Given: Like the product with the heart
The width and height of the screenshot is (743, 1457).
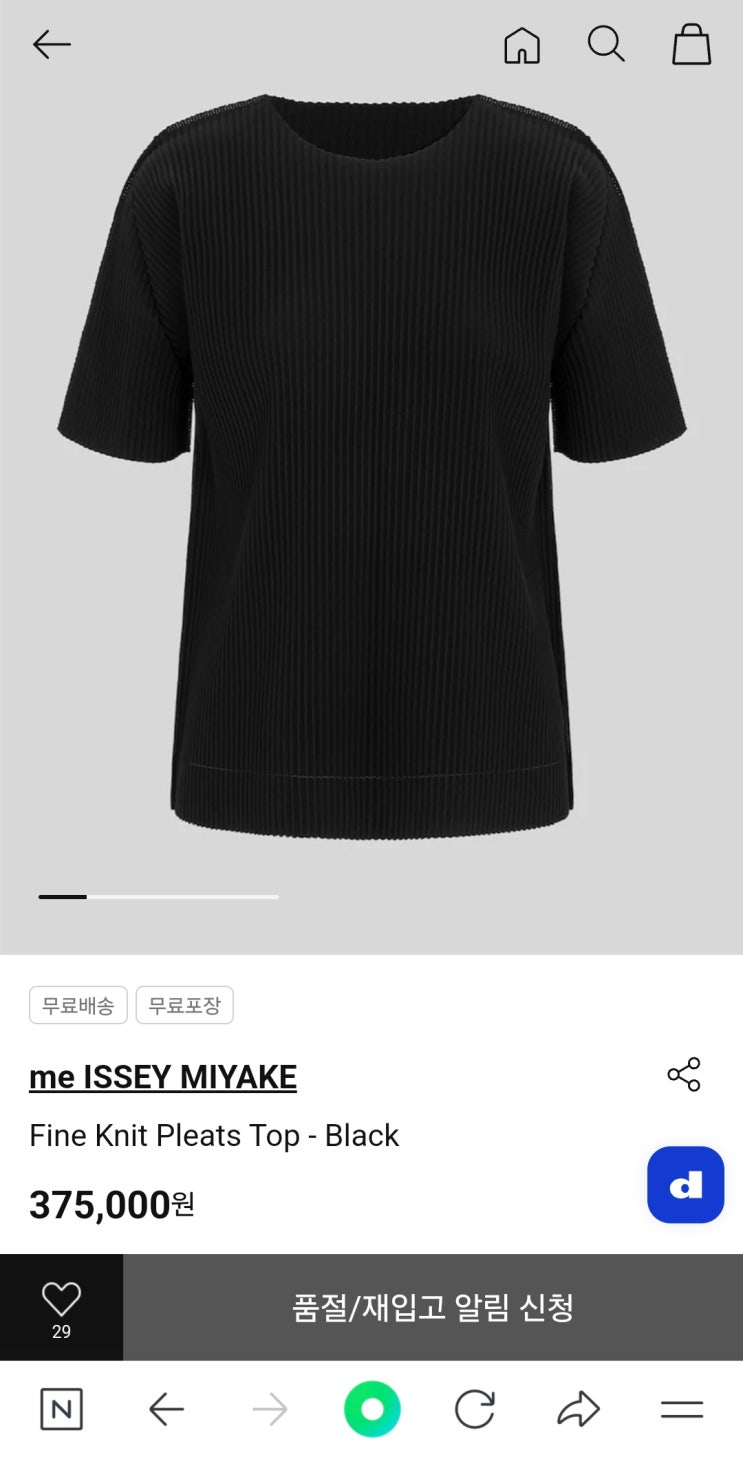Looking at the screenshot, I should (x=61, y=1307).
